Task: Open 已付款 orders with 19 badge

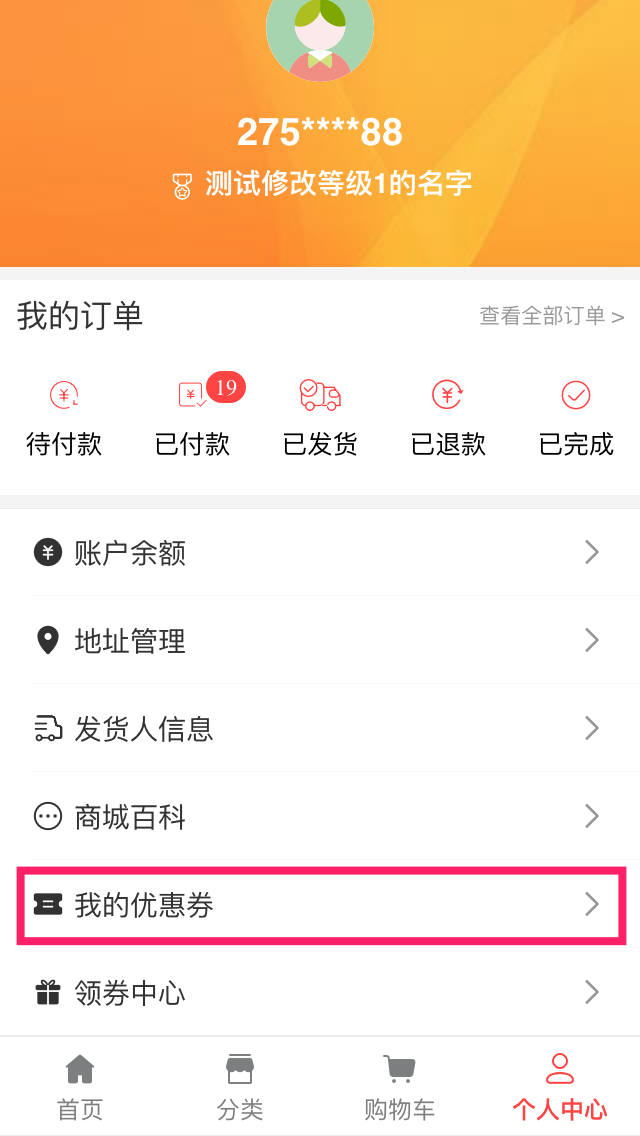Action: (x=193, y=418)
